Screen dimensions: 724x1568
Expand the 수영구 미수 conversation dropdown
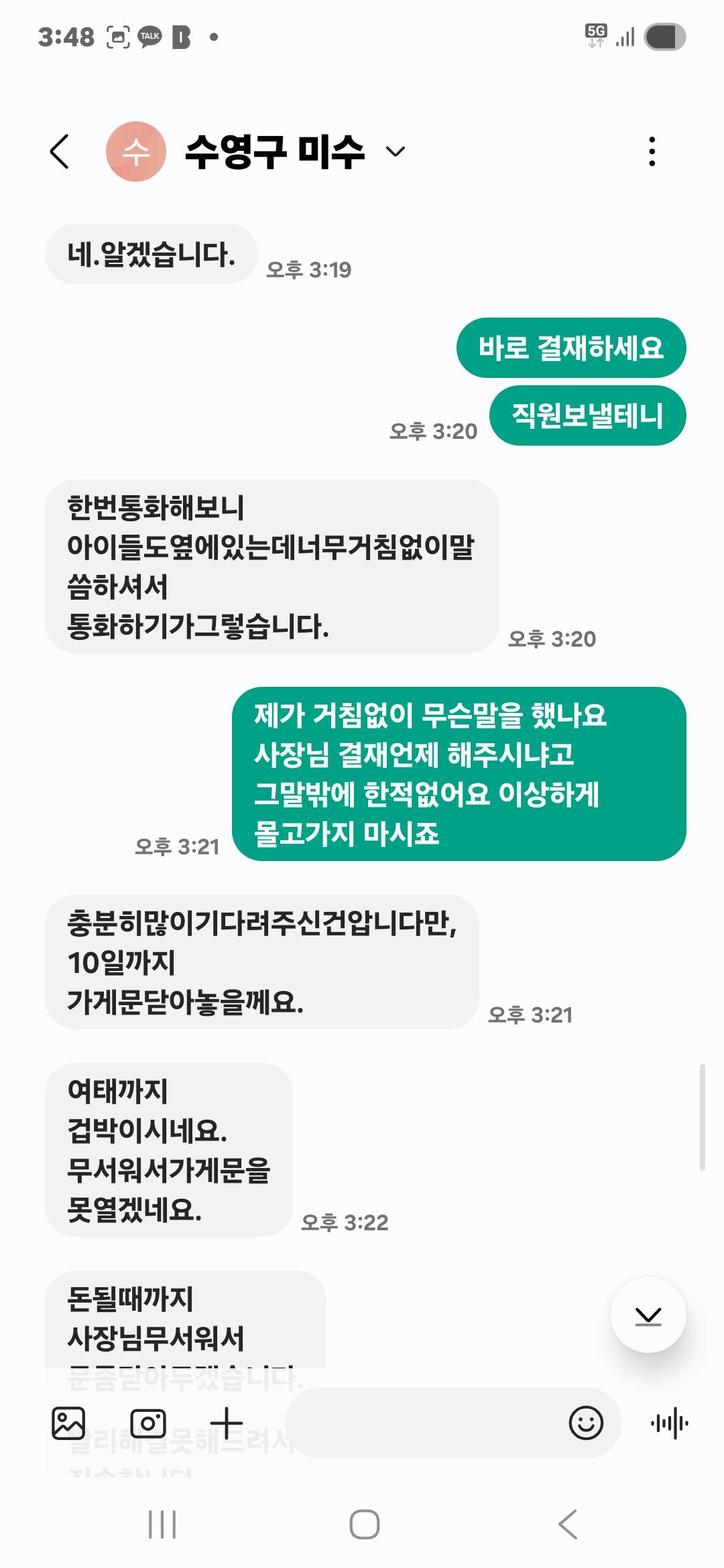click(396, 151)
